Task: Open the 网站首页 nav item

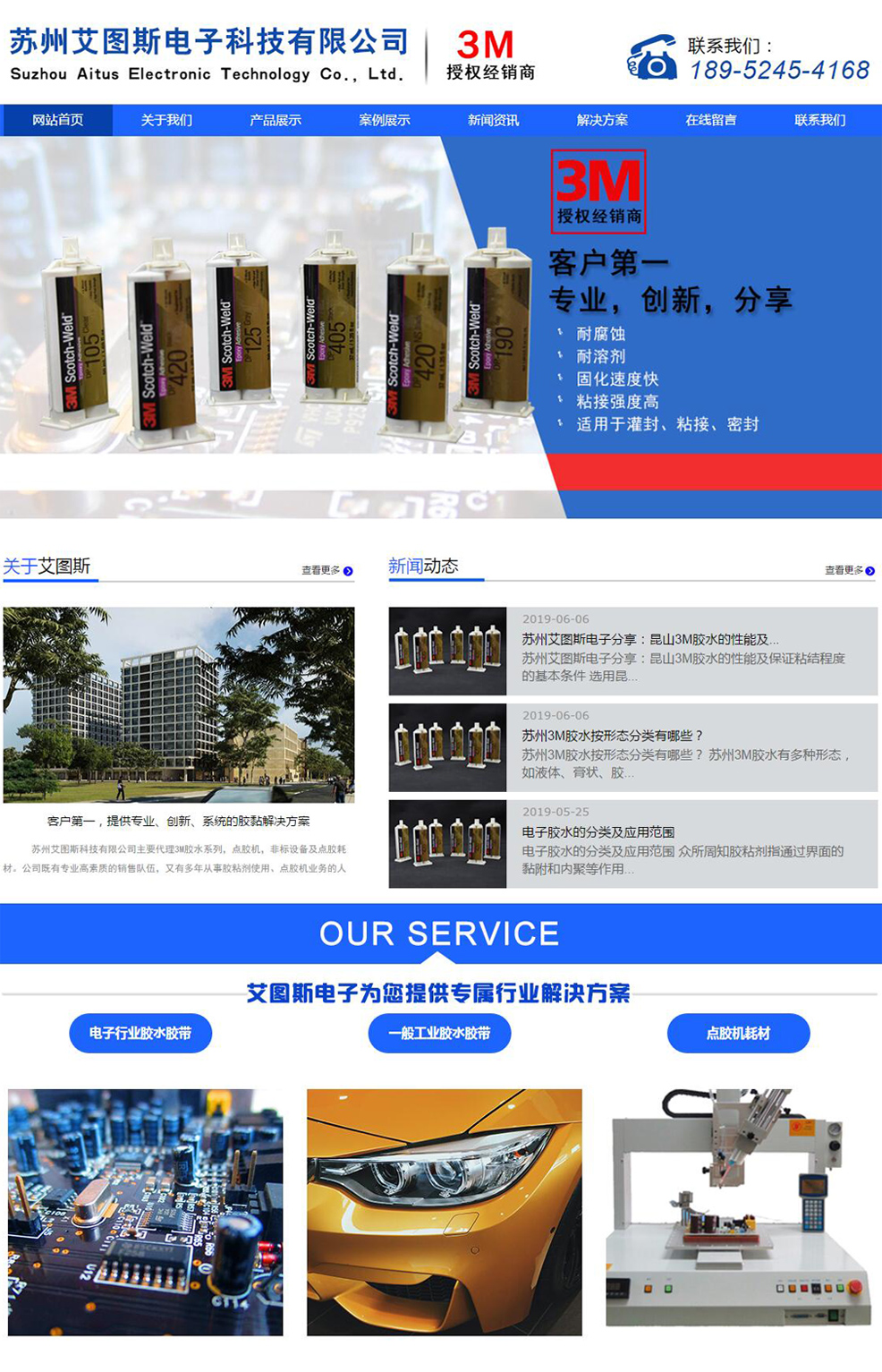Action: pos(57,120)
